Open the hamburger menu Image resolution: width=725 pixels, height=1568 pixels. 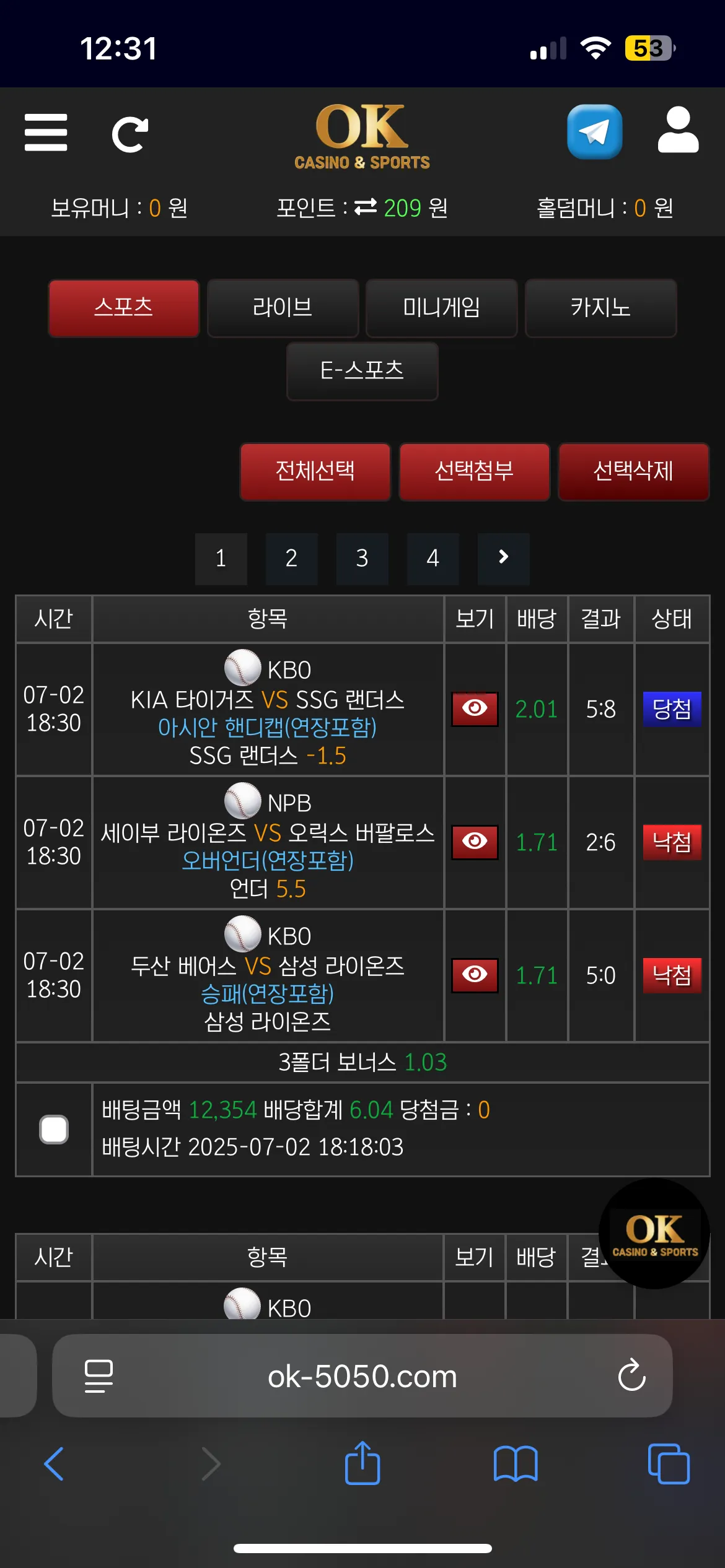point(46,132)
